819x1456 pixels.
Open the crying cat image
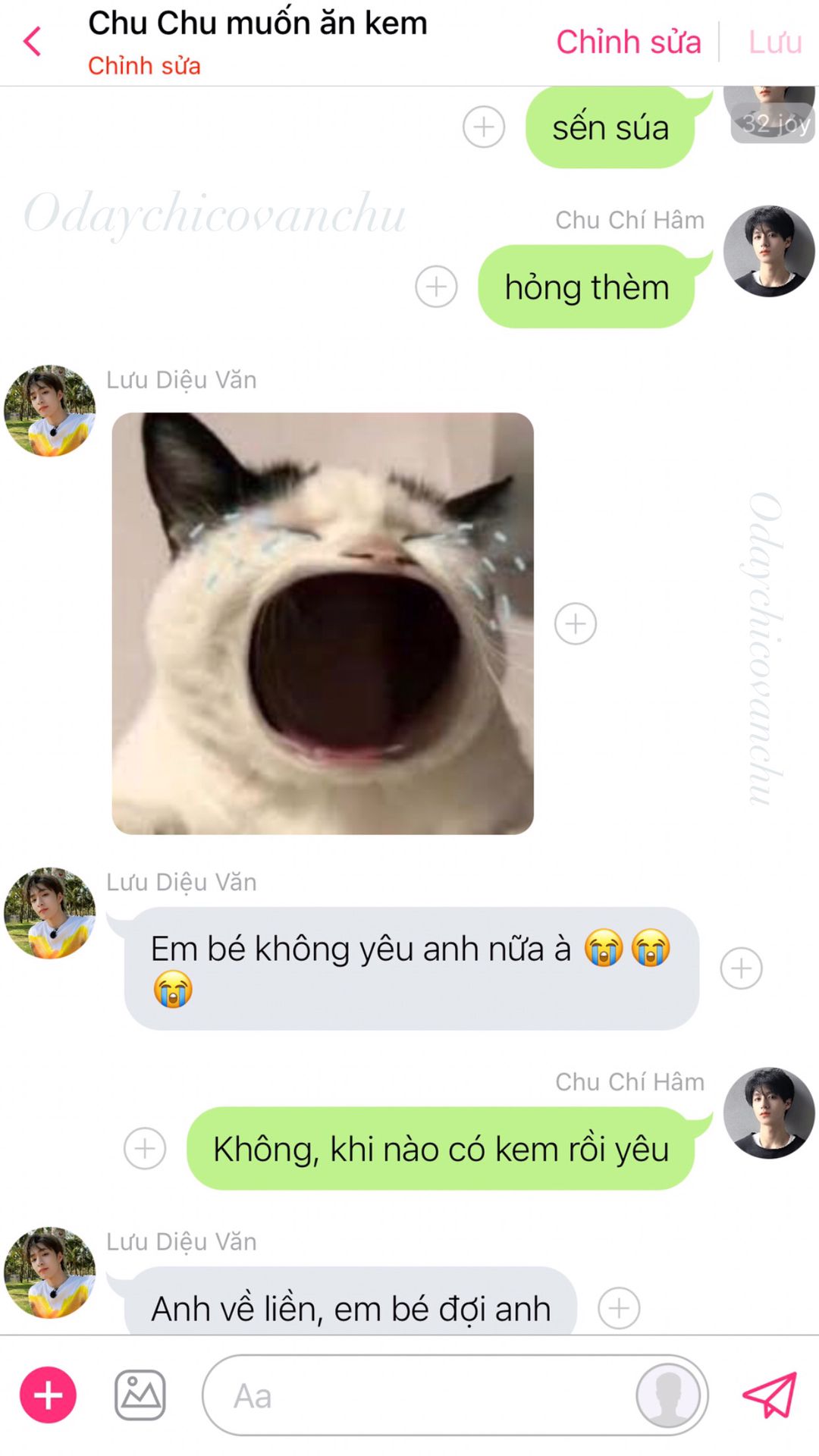(x=322, y=623)
